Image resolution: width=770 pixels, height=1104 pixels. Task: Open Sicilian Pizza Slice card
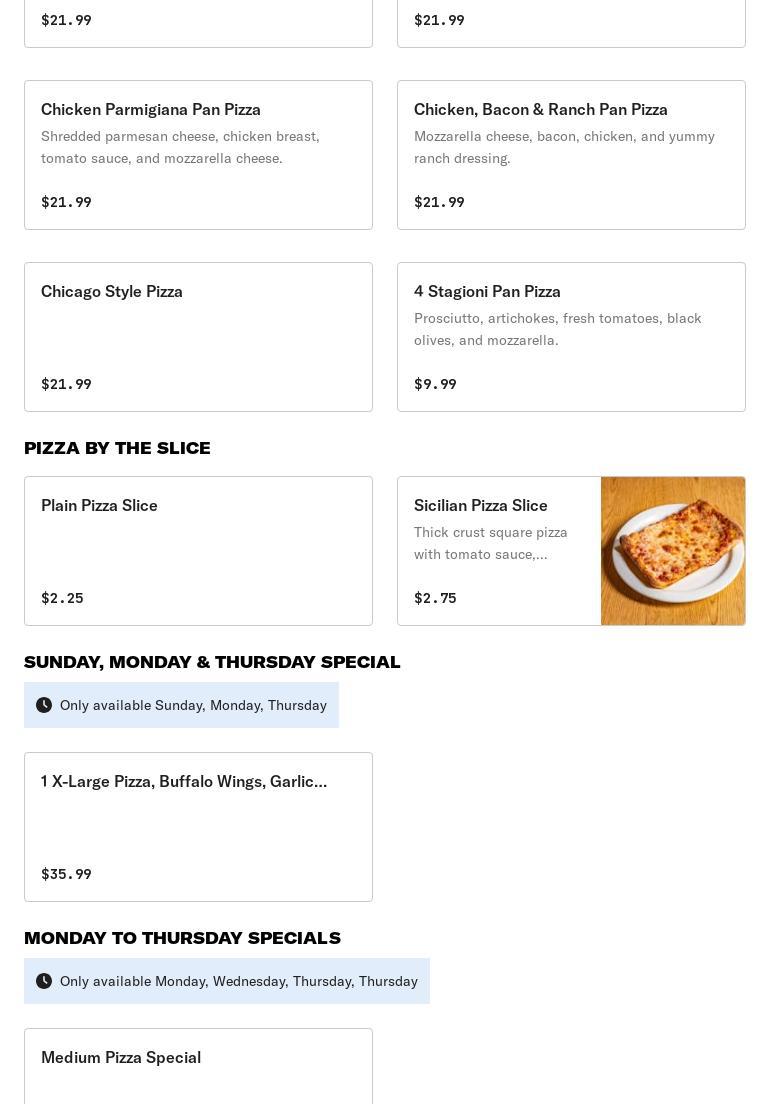[x=571, y=551]
